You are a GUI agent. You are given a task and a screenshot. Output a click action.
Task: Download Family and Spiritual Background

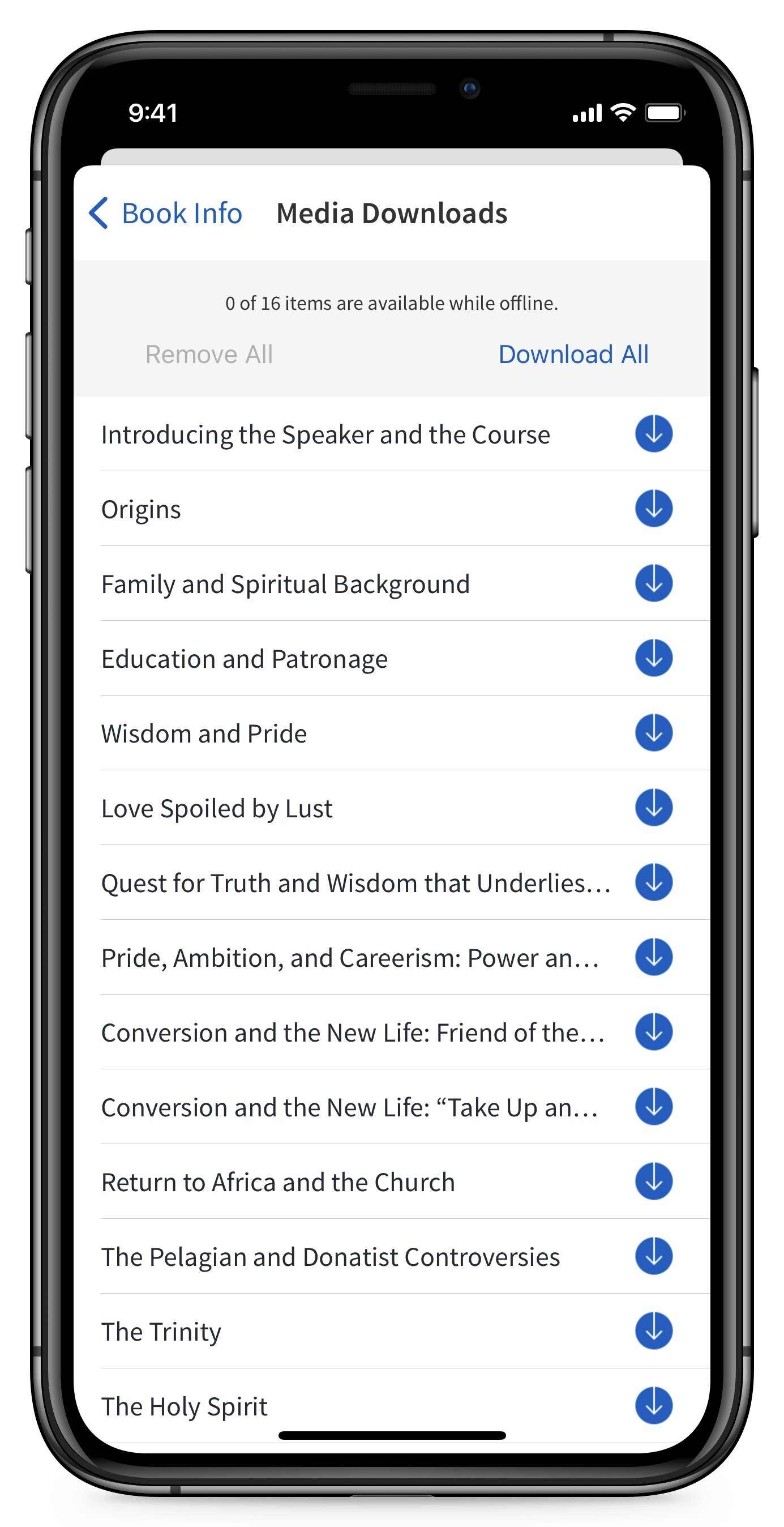point(653,583)
